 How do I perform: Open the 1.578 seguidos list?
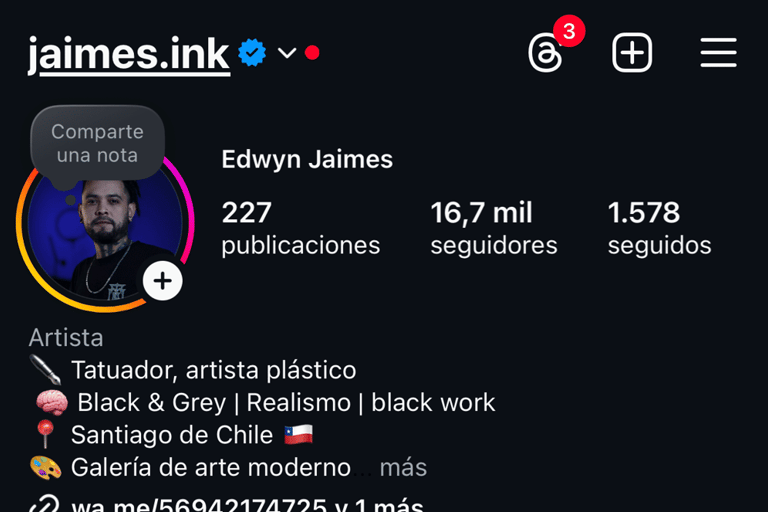659,228
